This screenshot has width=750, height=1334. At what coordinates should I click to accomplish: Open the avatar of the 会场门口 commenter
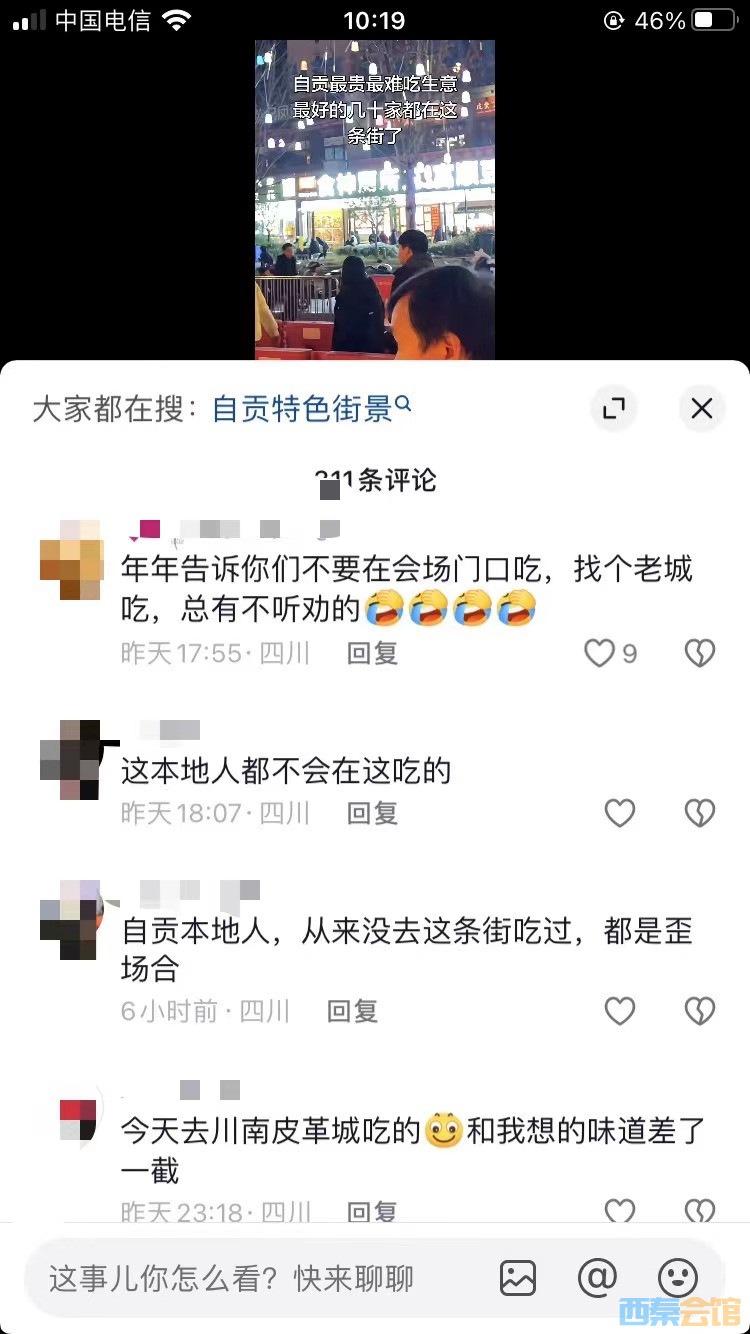coord(70,559)
